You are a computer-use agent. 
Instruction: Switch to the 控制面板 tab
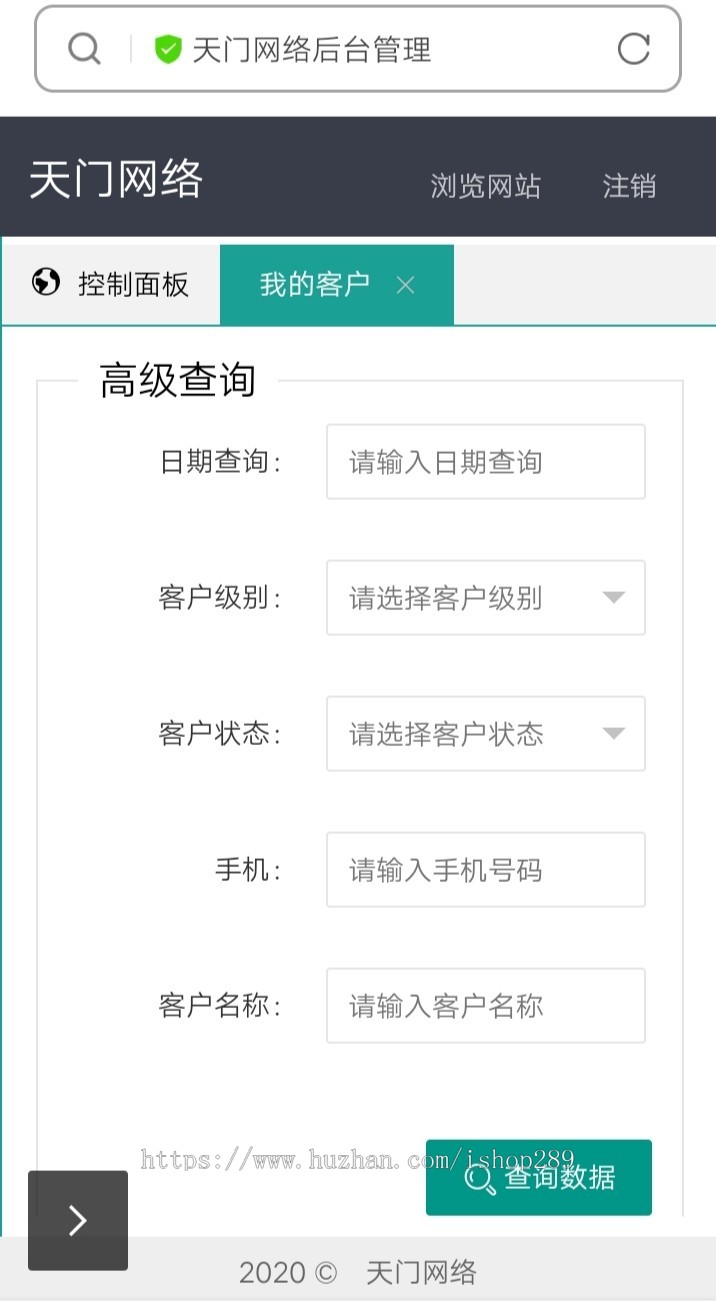point(111,285)
